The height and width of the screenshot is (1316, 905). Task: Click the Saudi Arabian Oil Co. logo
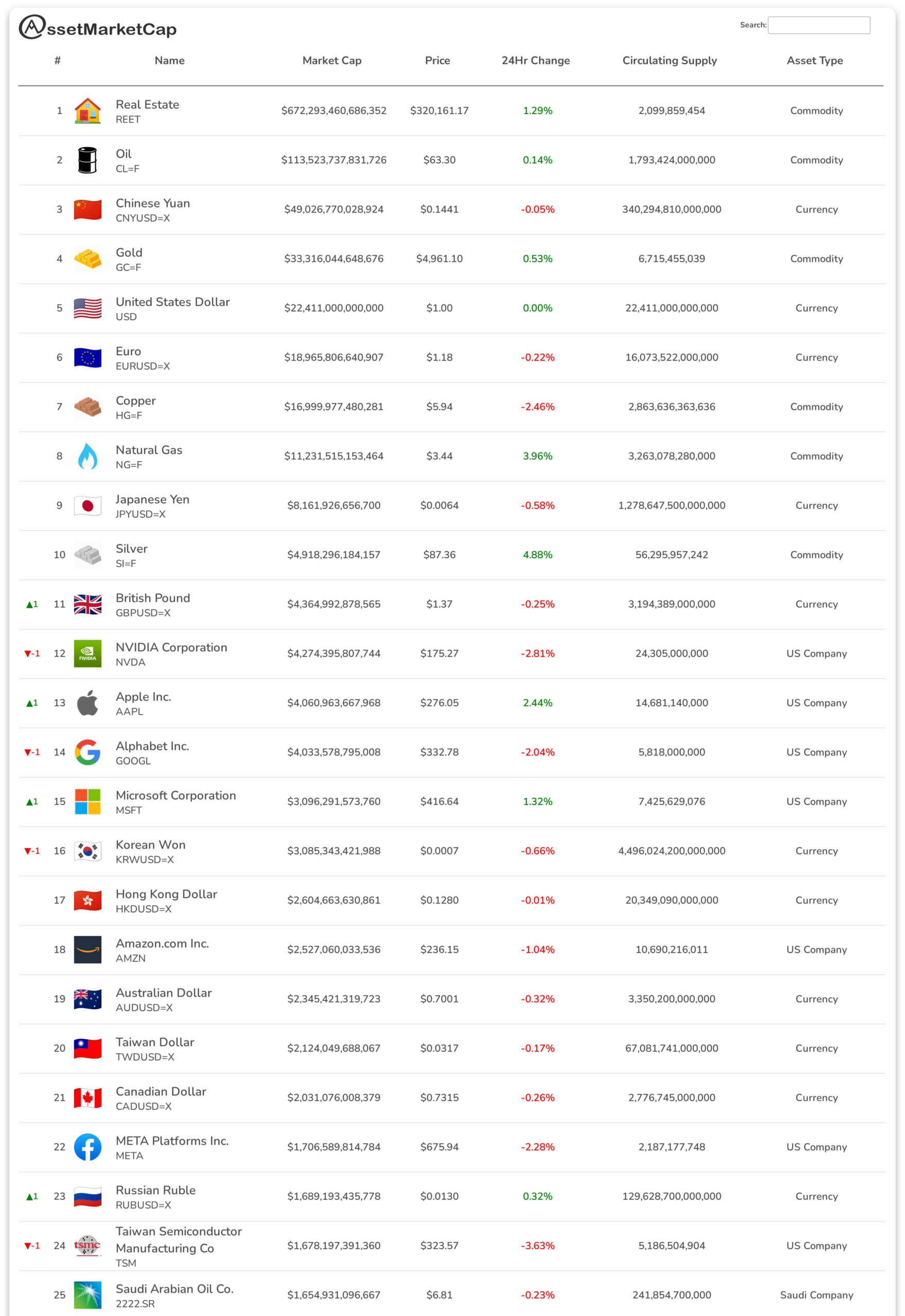point(87,1295)
